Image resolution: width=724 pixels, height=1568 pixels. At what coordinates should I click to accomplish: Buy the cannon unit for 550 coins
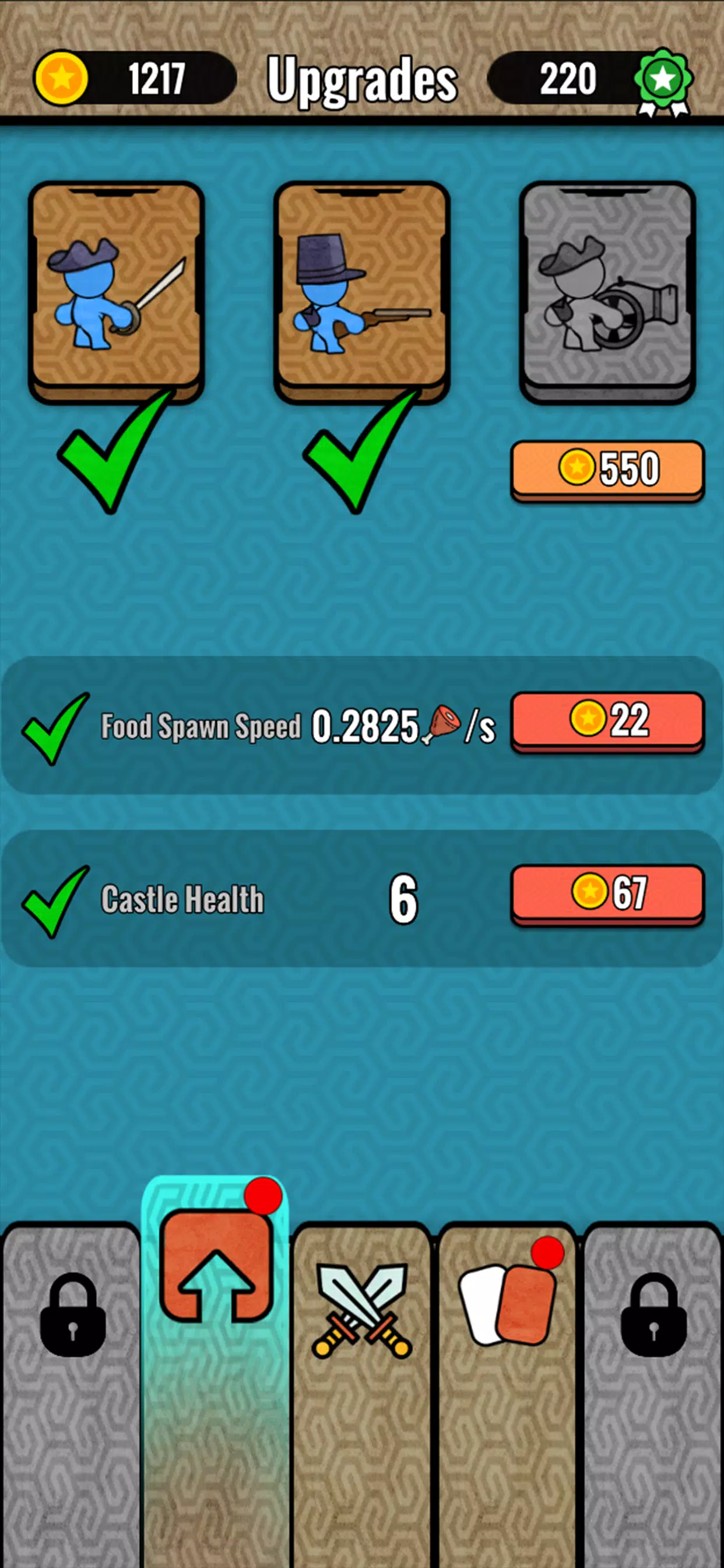607,470
